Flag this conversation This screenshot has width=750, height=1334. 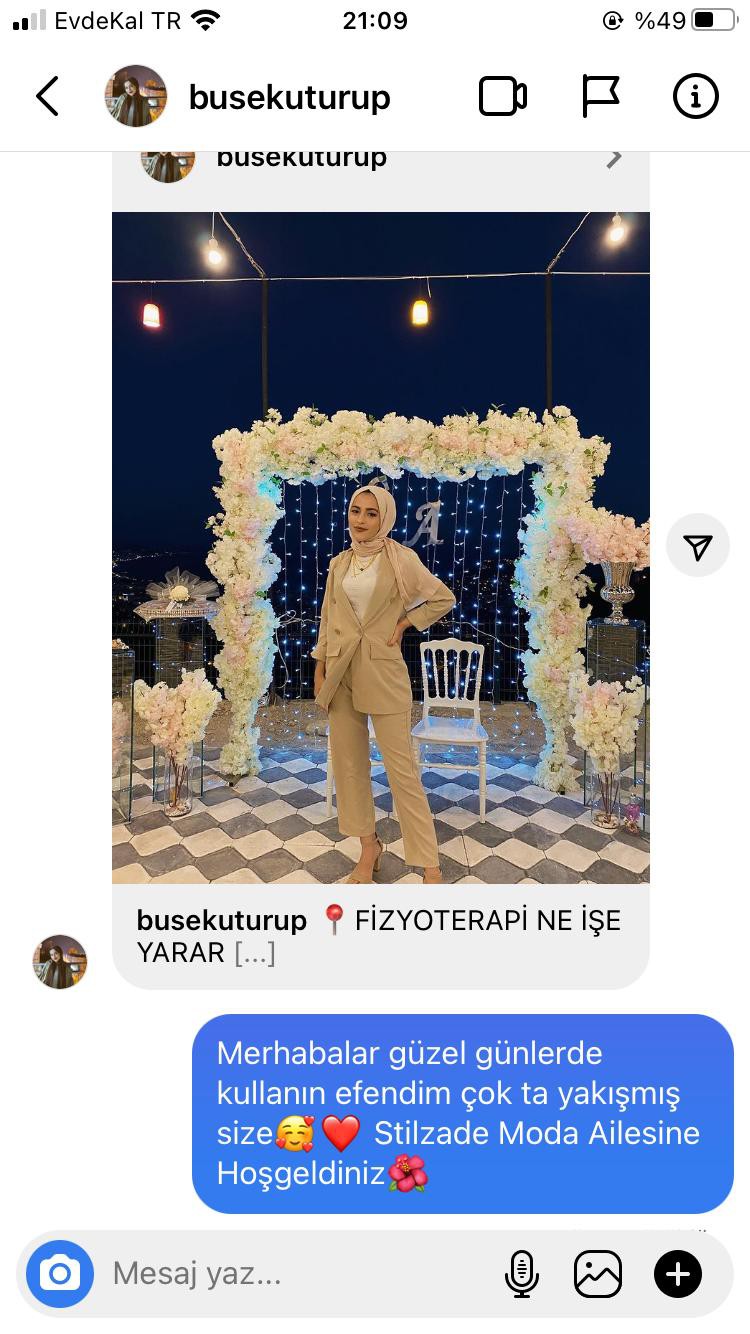pos(600,97)
